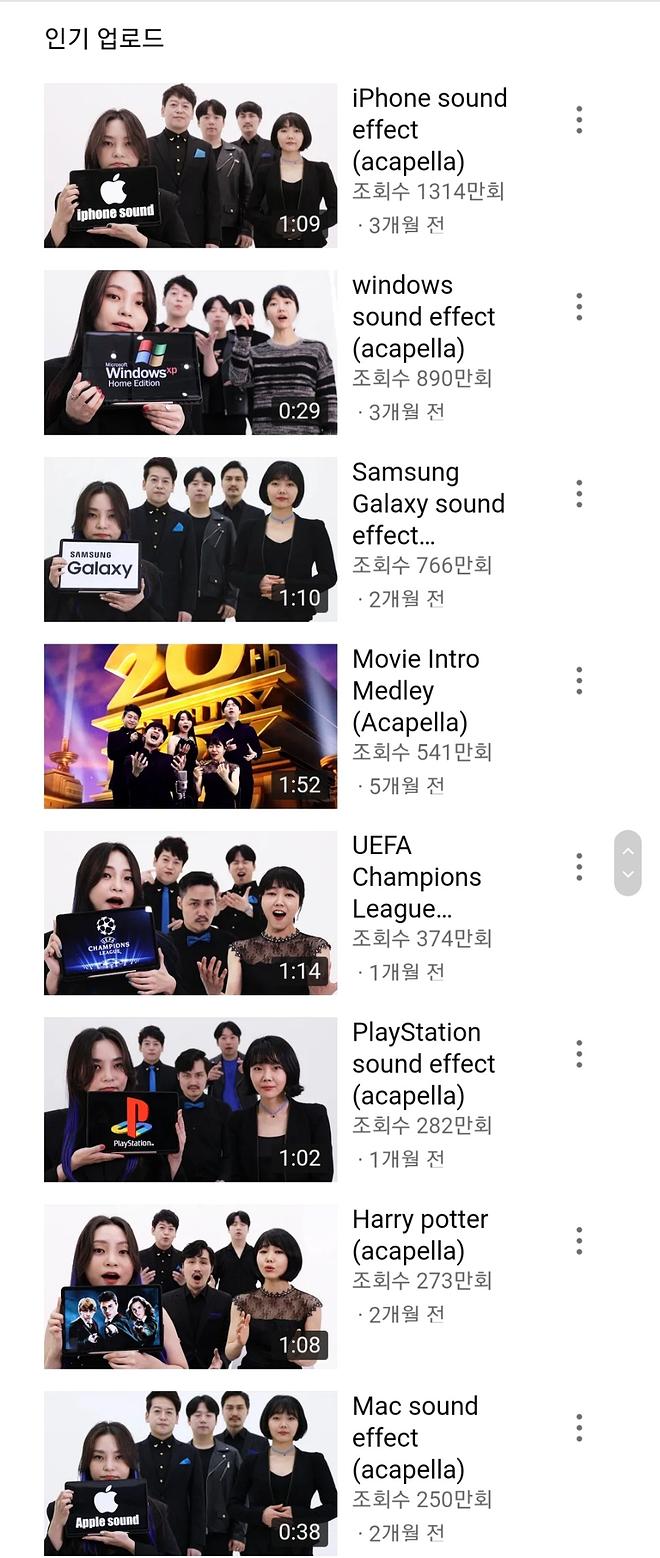660x1558 pixels.
Task: Open more options for PlayStation sound effect
Action: coord(579,1054)
